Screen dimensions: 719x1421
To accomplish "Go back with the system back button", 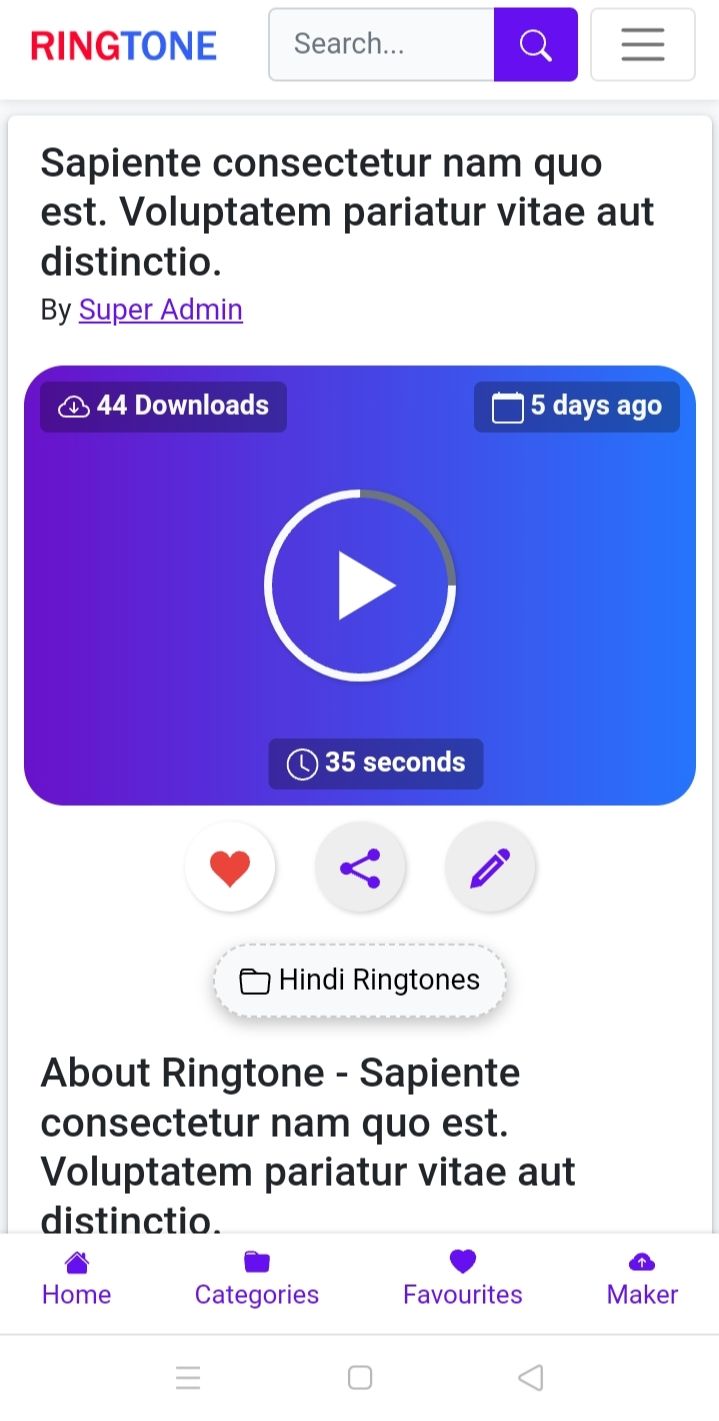I will (x=531, y=1377).
